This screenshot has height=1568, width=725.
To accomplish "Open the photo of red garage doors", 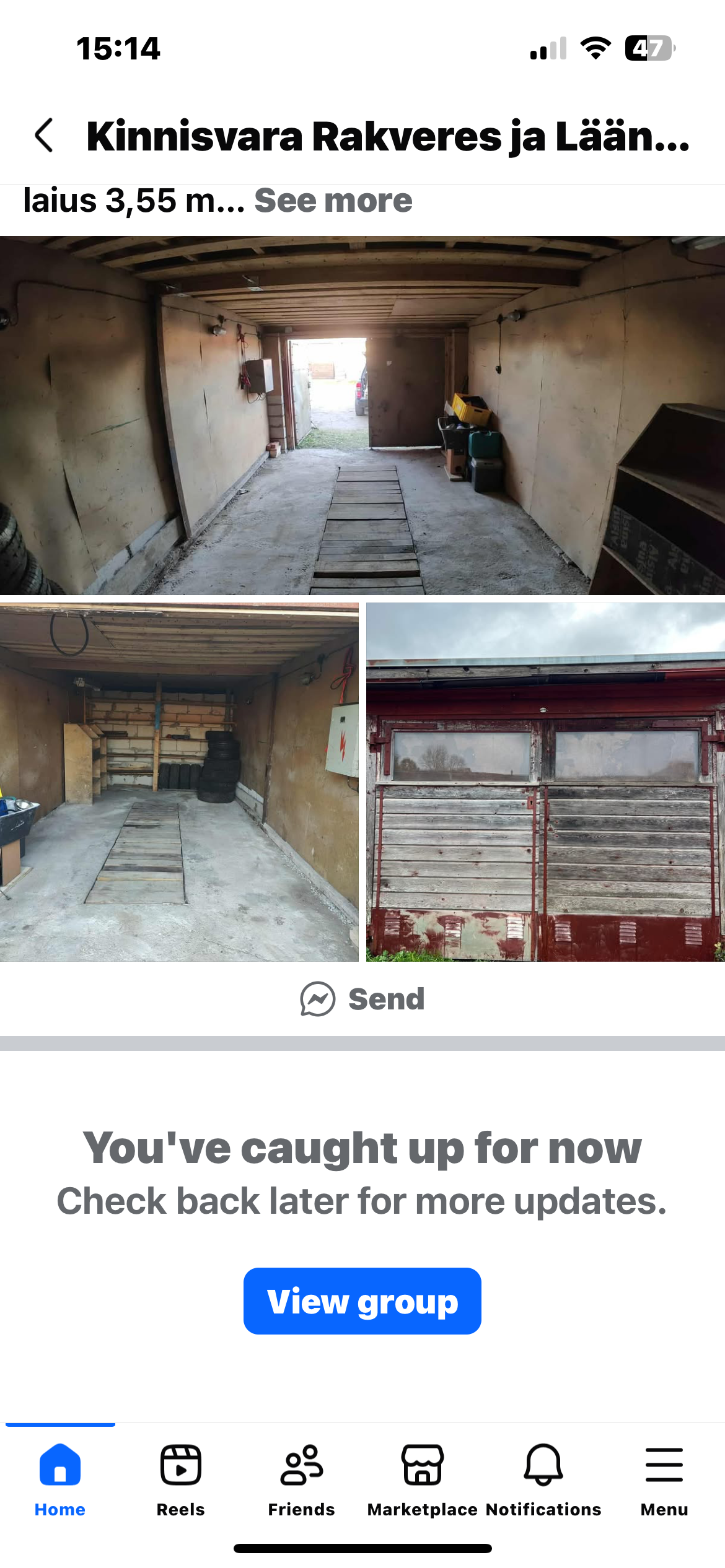I will point(545,782).
